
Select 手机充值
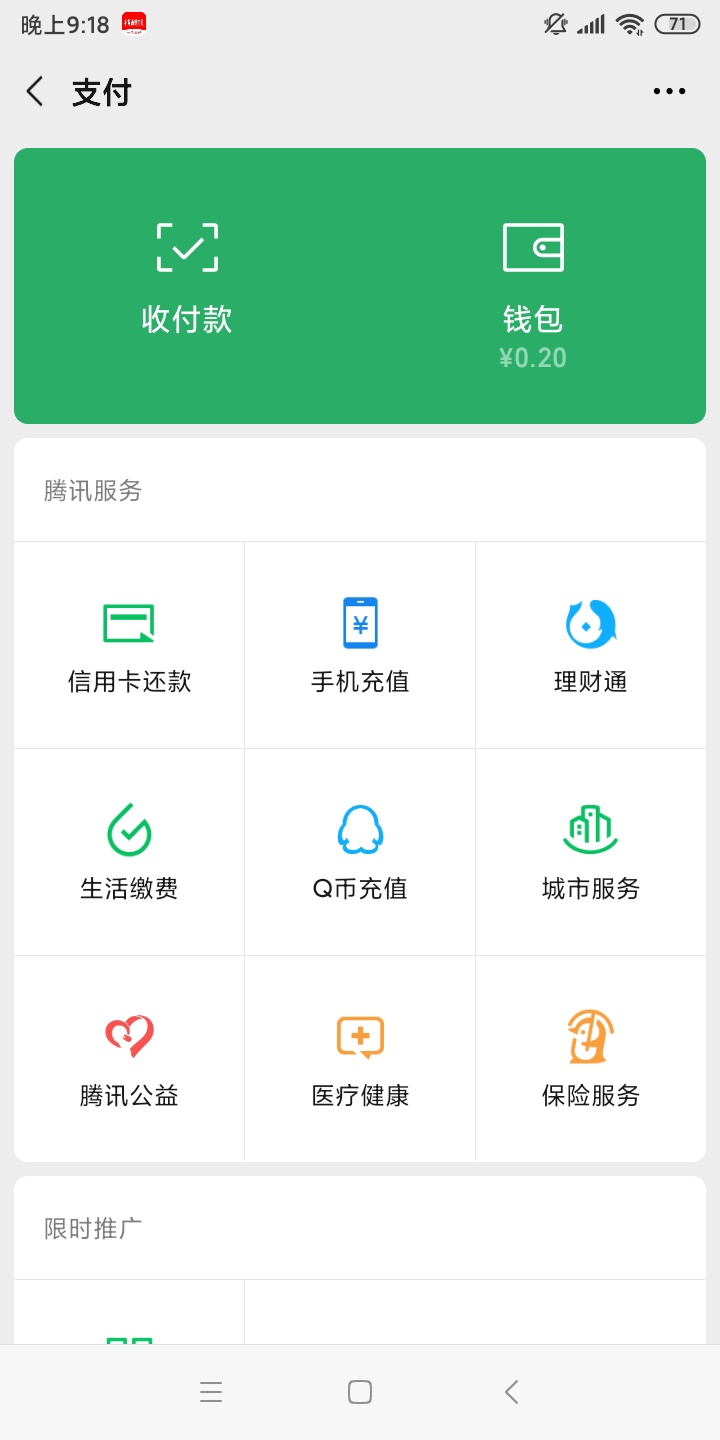click(x=360, y=646)
